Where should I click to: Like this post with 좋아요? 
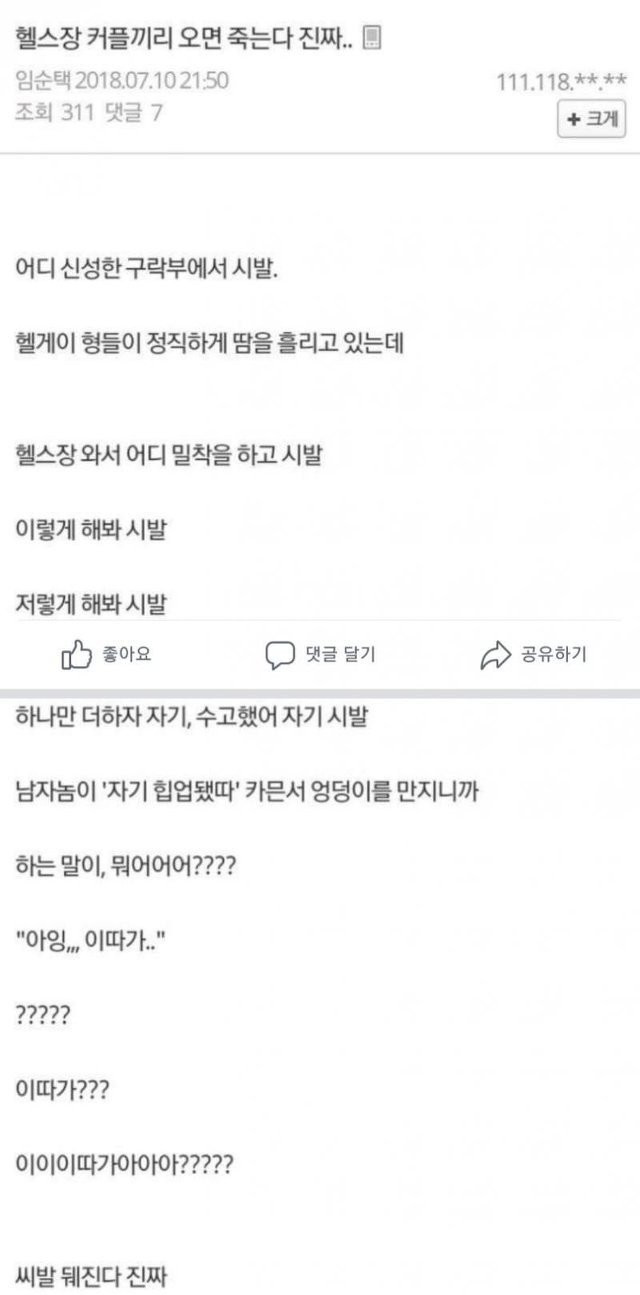[106, 655]
